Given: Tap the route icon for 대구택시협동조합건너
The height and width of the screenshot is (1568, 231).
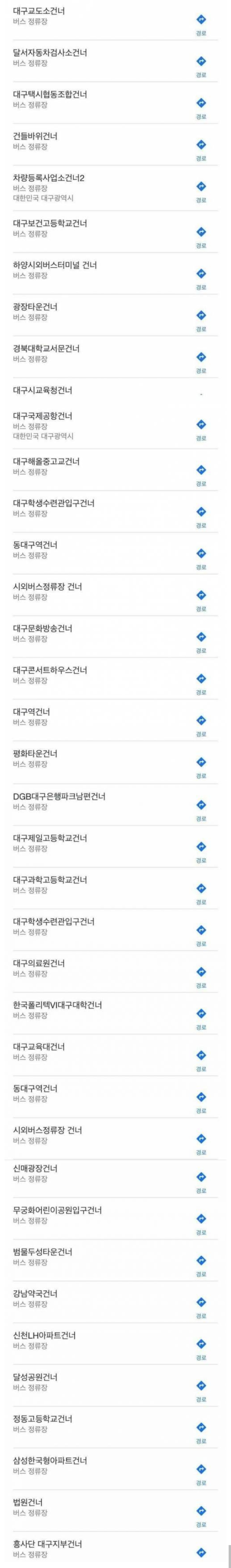Looking at the screenshot, I should pos(201,103).
